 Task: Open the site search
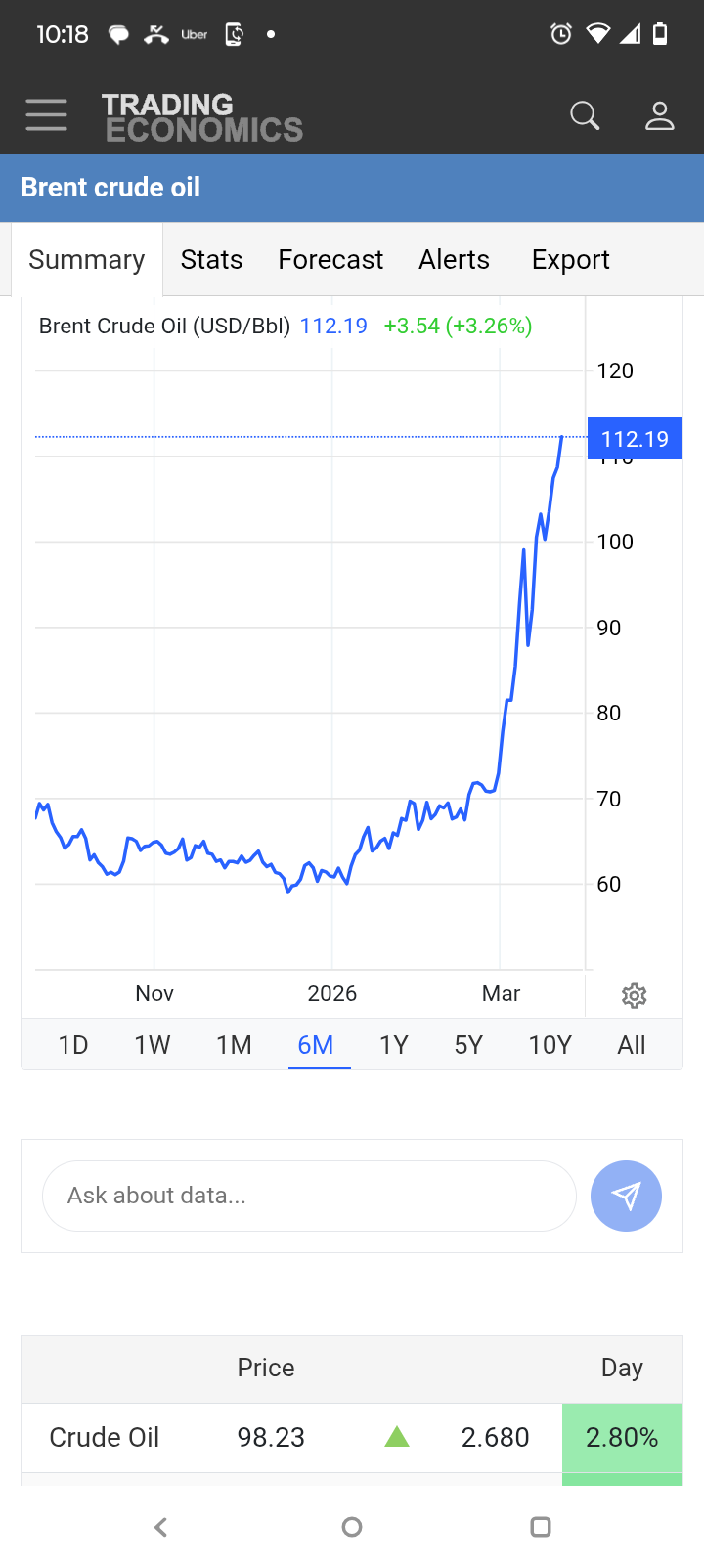(584, 115)
